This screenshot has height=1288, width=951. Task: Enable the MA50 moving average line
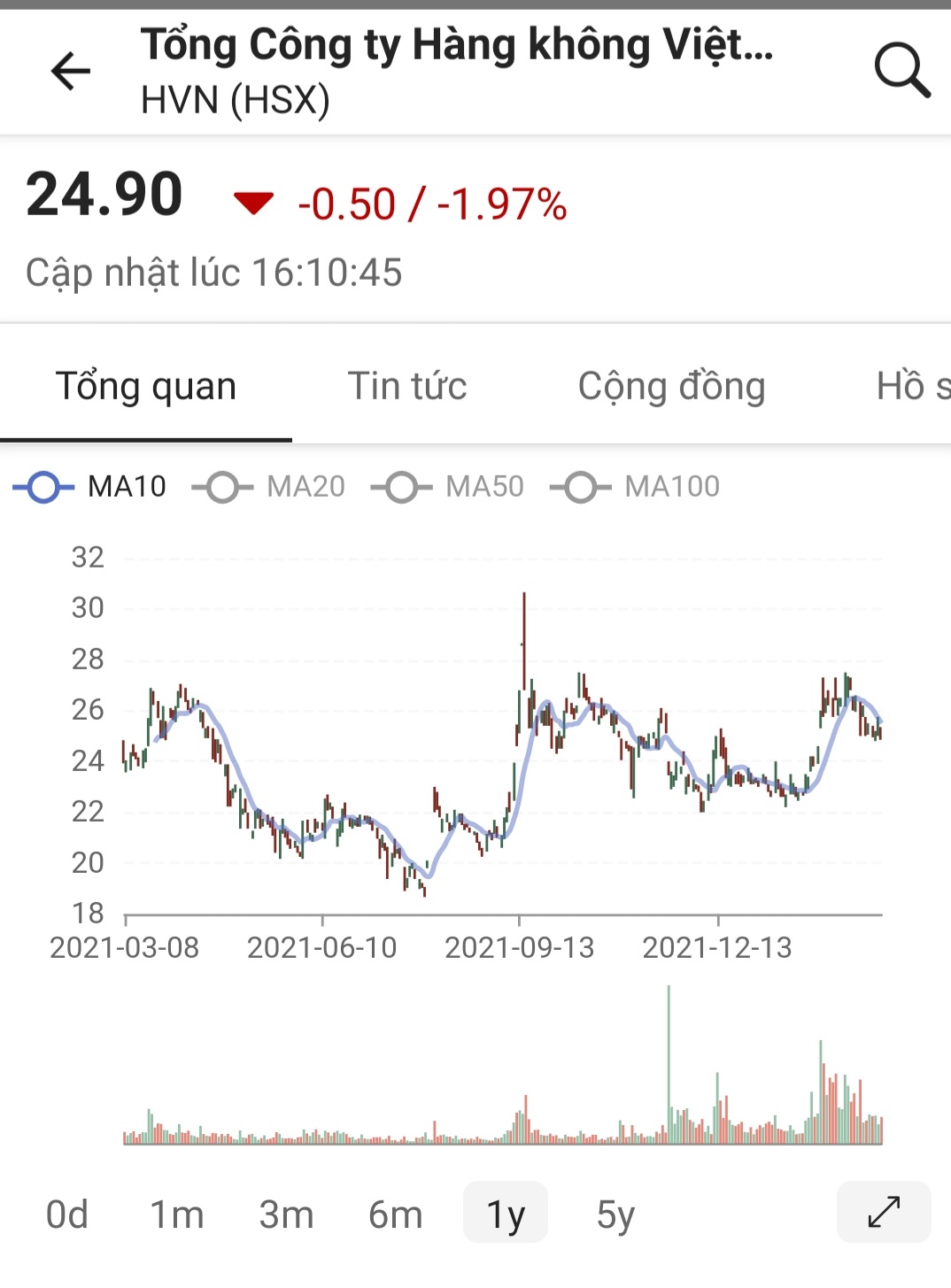448,487
